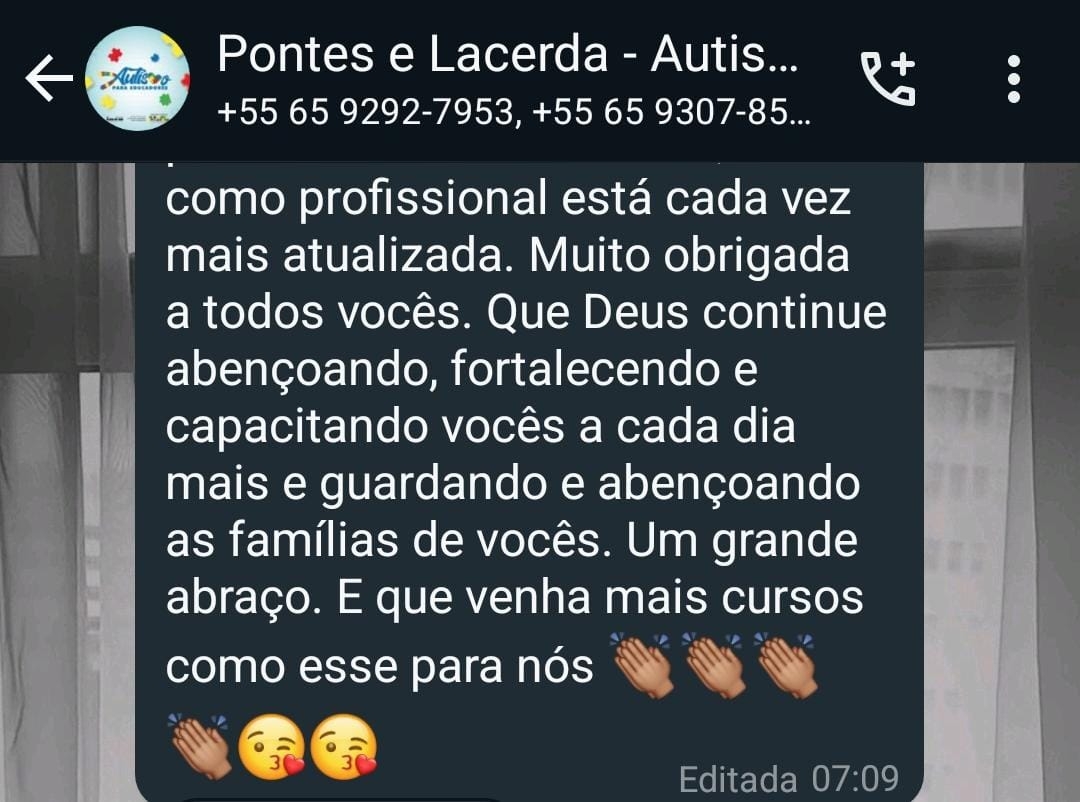Open the three-dot overflow menu
This screenshot has height=802, width=1080.
coord(1013,79)
